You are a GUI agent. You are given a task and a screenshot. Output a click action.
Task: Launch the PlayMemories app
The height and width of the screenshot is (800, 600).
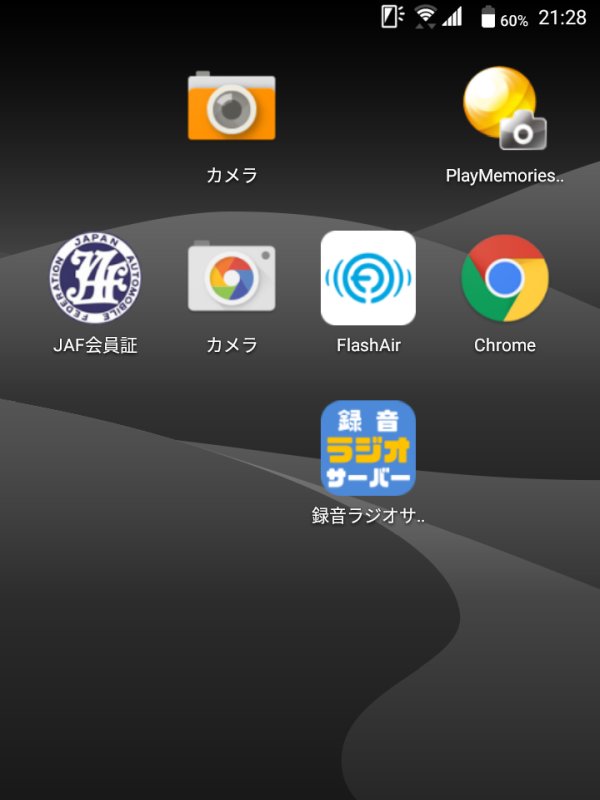(505, 108)
